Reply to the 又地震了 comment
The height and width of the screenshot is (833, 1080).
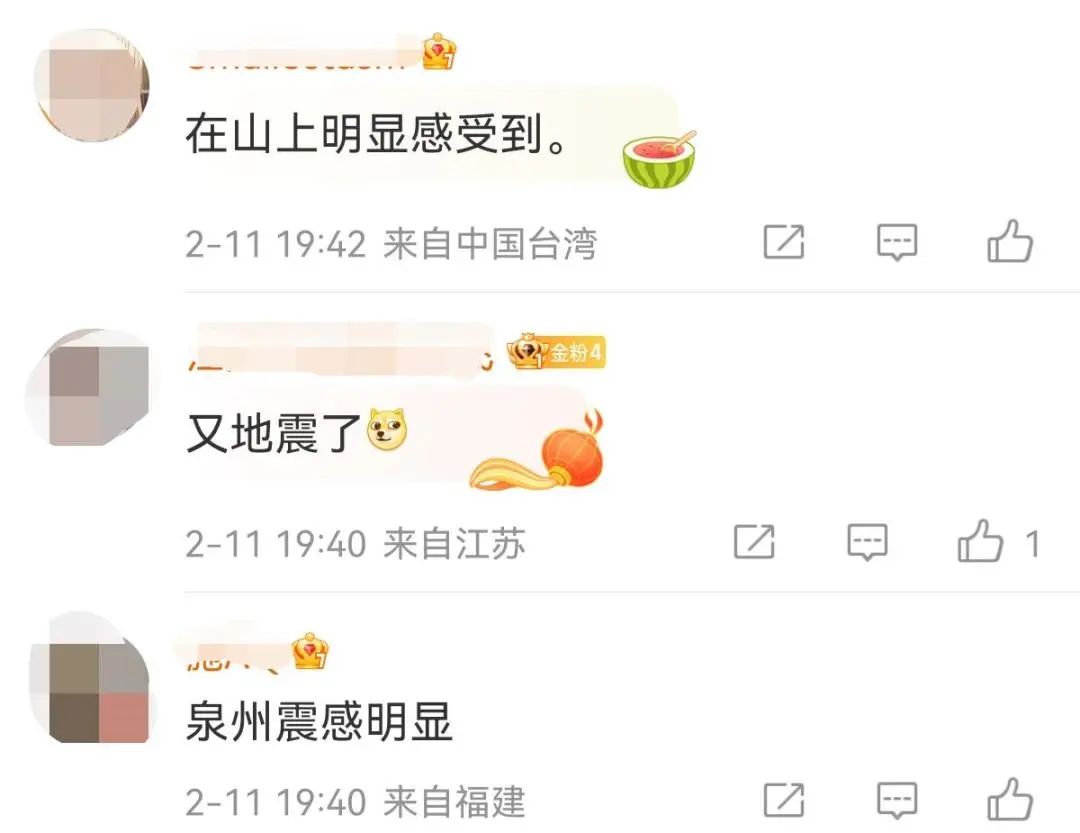(867, 542)
